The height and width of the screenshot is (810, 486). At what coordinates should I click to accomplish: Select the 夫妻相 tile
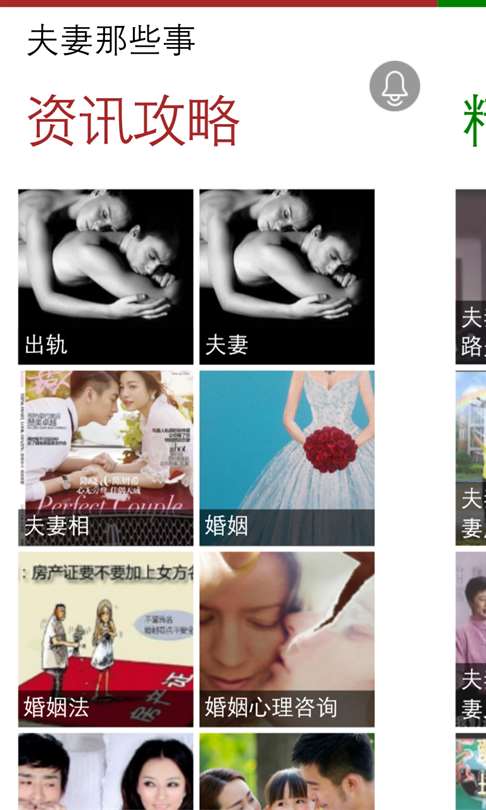[106, 458]
